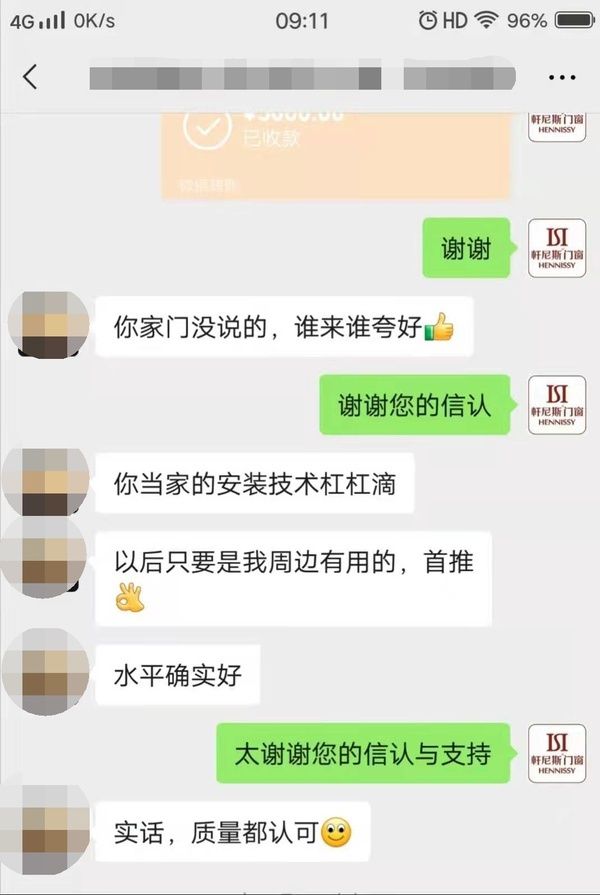Image resolution: width=600 pixels, height=895 pixels.
Task: Tap the HENNISSY avatar beside 谢谢
Action: (557, 248)
